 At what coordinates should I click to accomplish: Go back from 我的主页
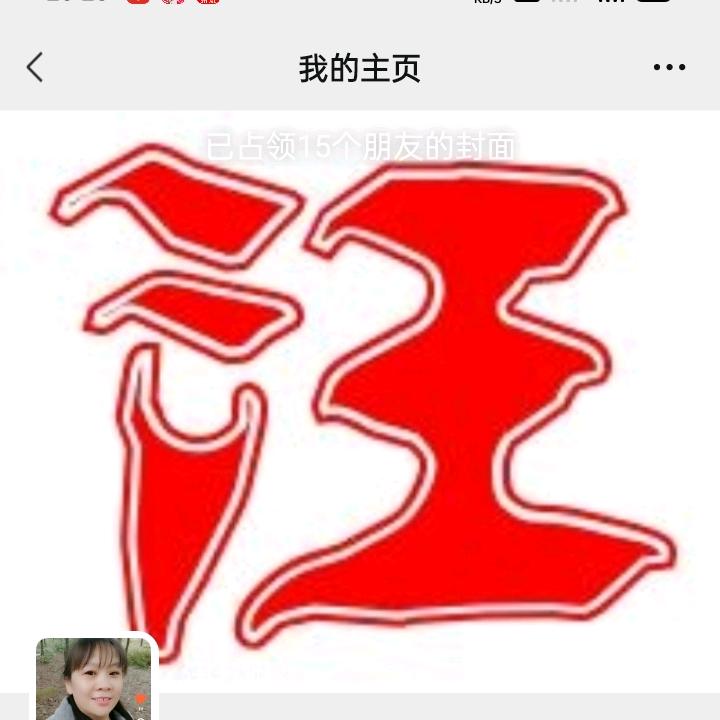[35, 68]
